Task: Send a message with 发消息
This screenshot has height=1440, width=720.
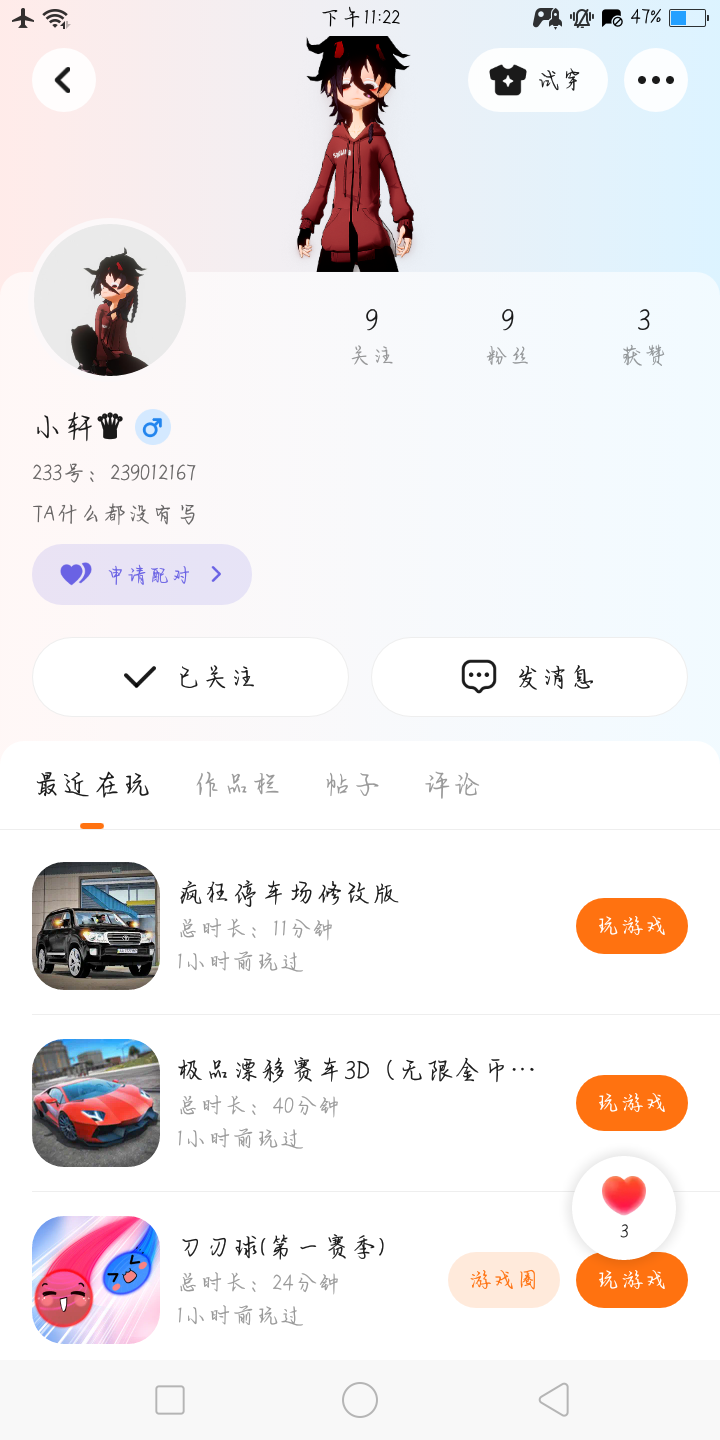Action: 529,677
